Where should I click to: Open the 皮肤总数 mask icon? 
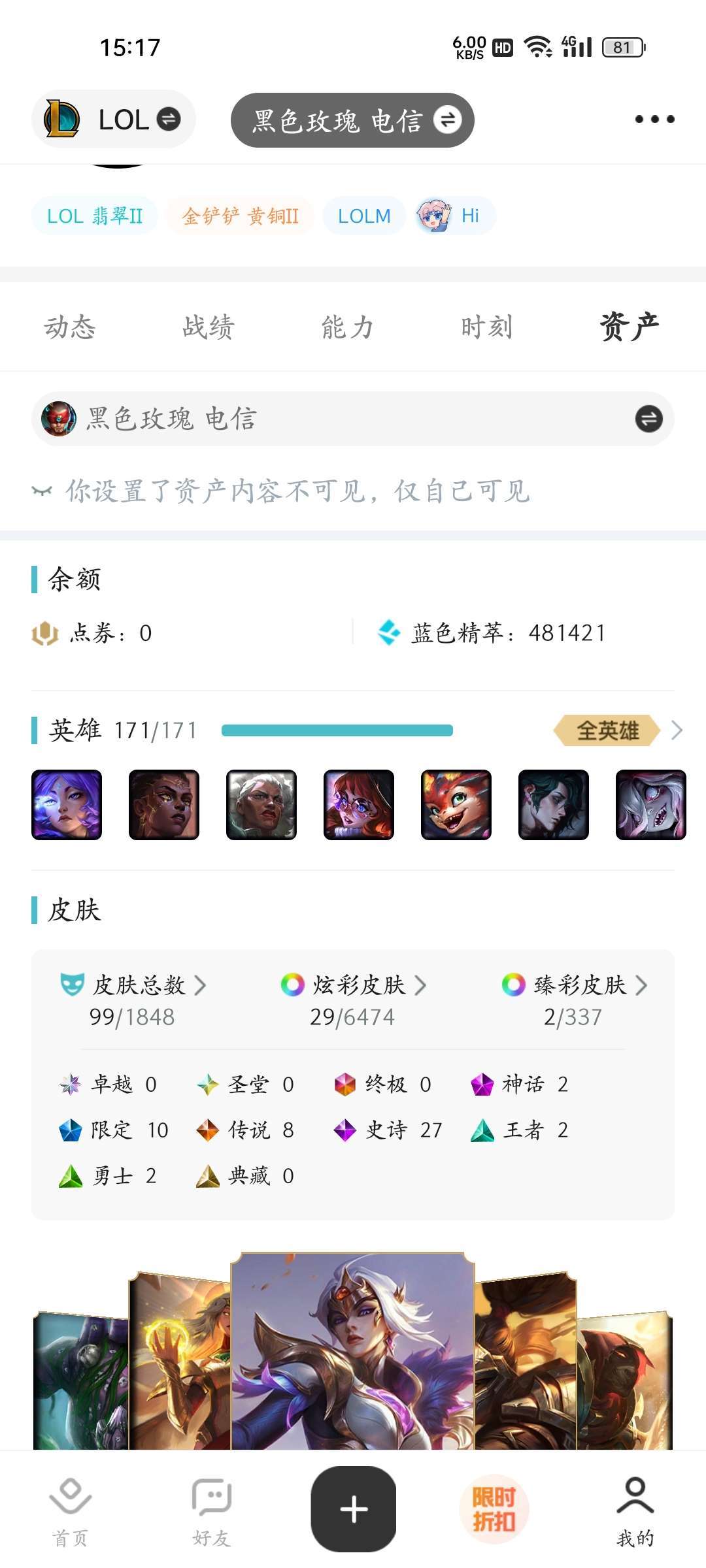point(72,985)
